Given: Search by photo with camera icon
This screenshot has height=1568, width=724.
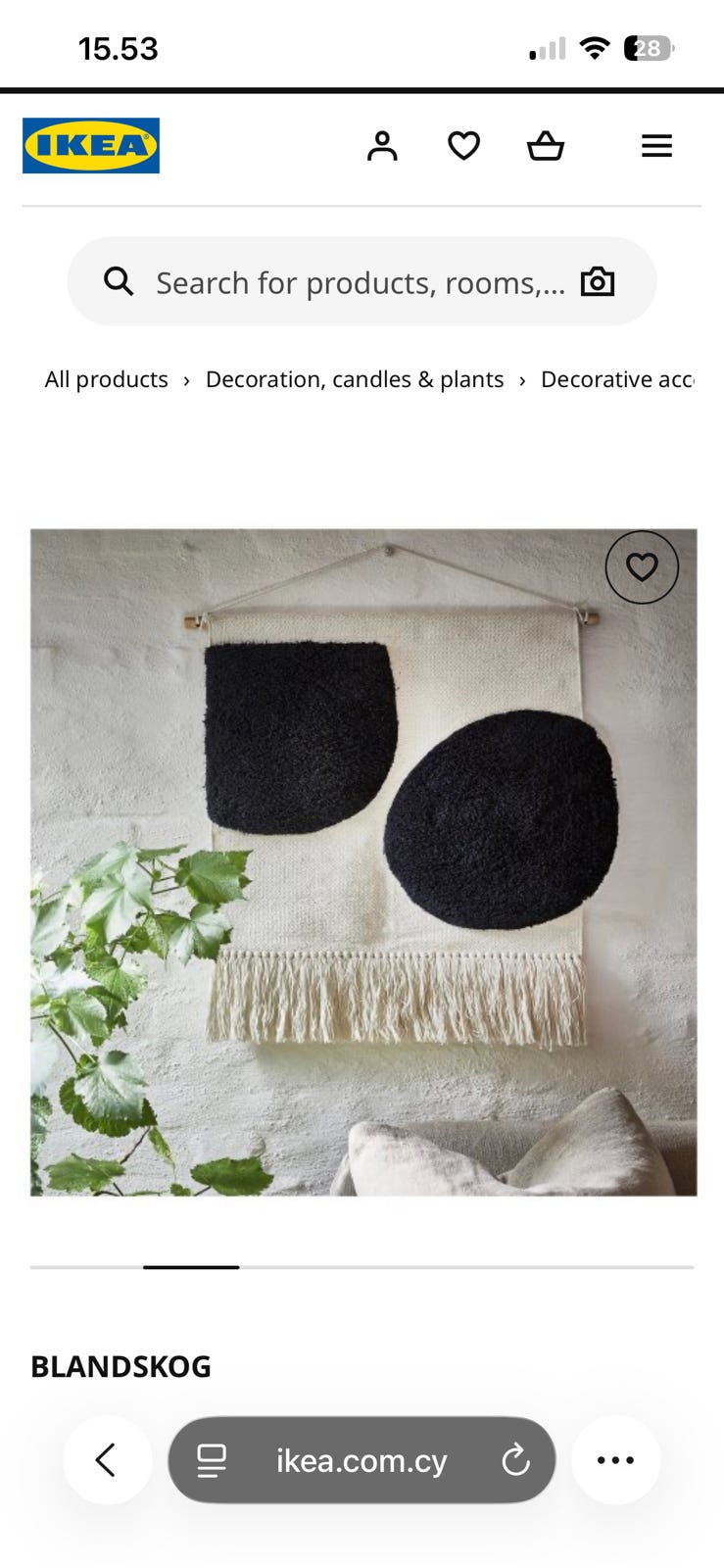Looking at the screenshot, I should 598,282.
